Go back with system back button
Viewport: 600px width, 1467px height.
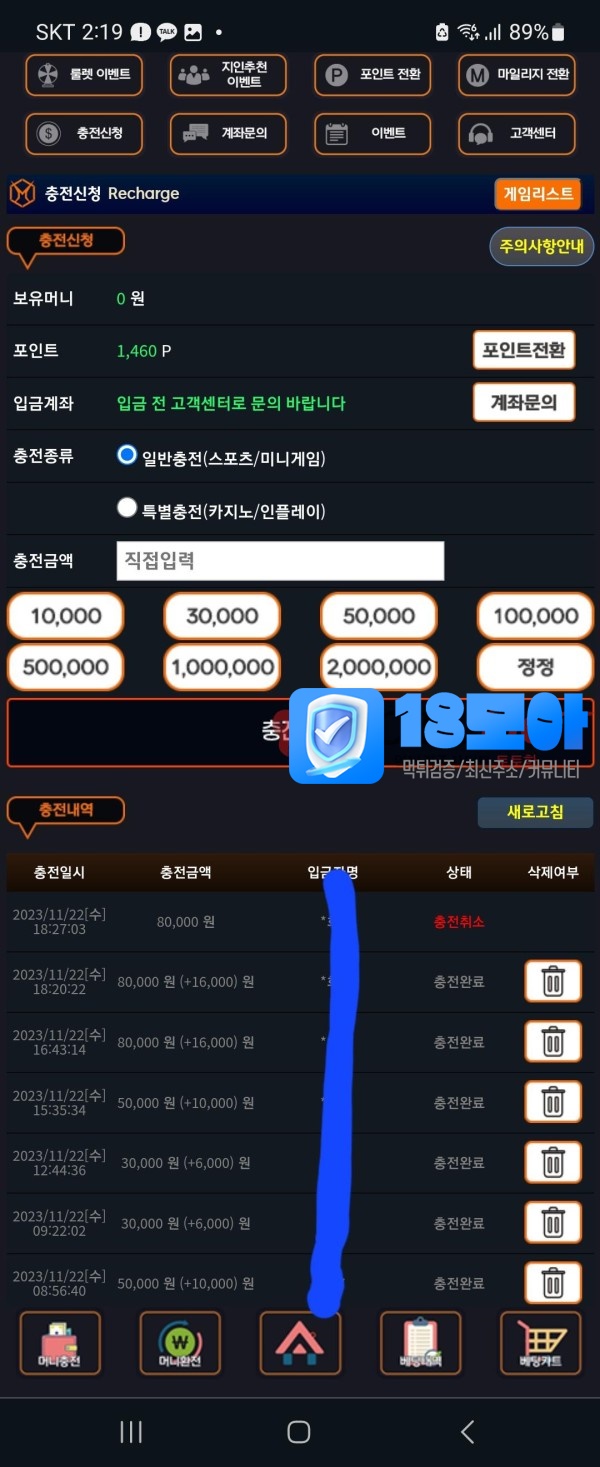[x=467, y=1431]
